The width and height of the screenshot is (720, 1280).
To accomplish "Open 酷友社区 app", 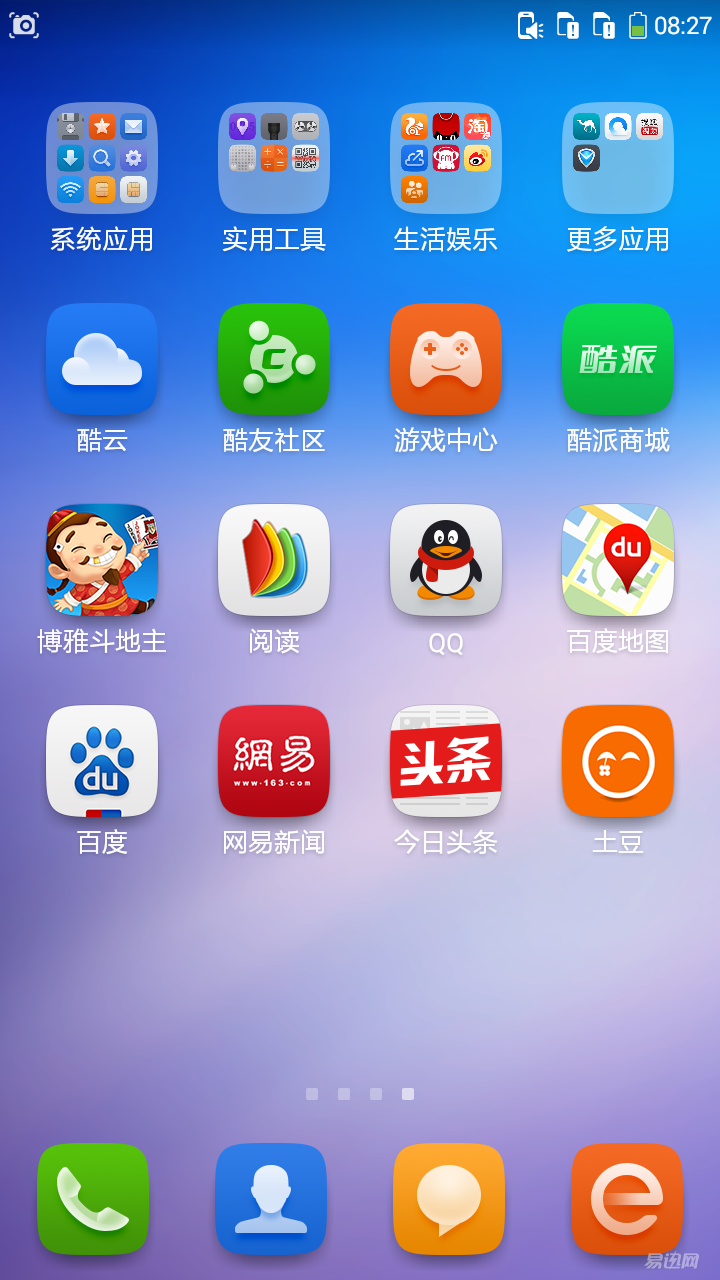I will point(274,359).
